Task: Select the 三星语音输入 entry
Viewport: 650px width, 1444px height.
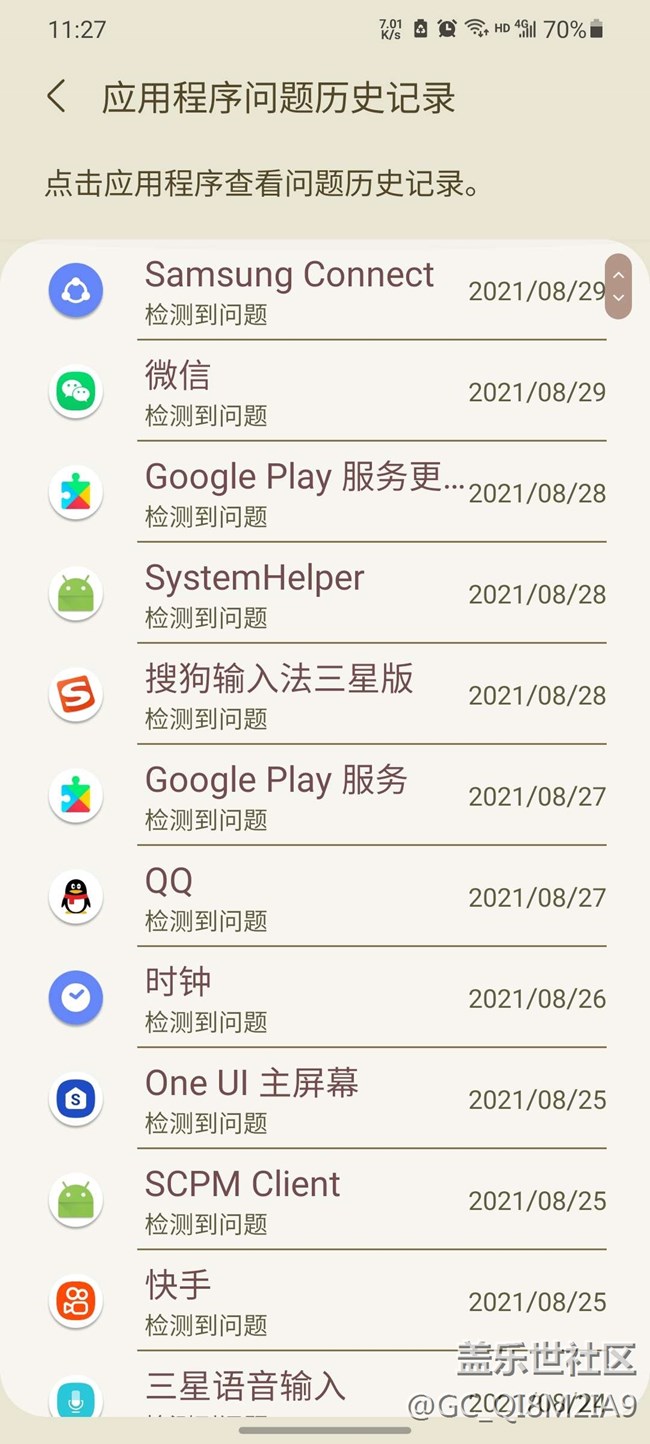Action: coord(325,1385)
